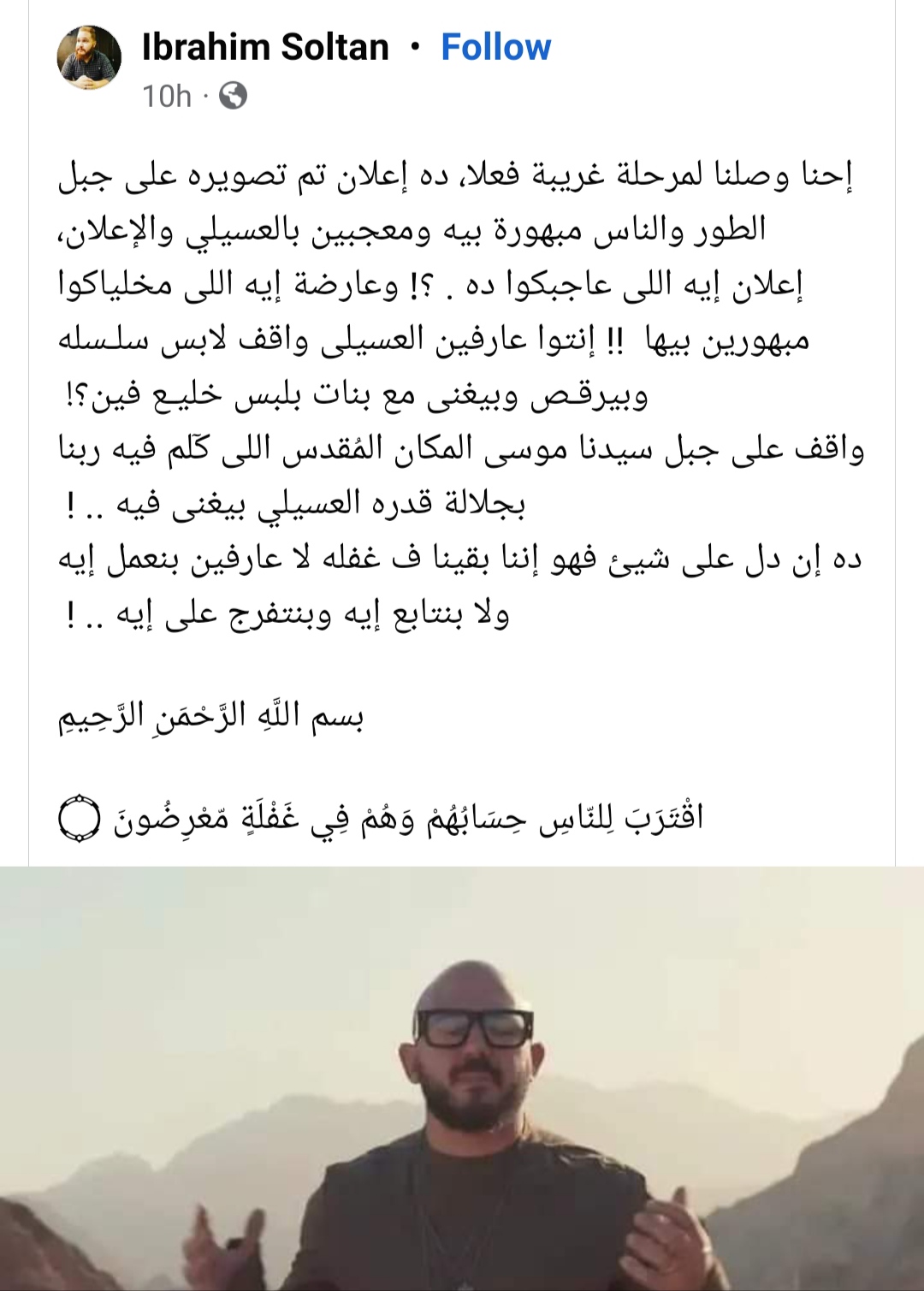The width and height of the screenshot is (924, 1291).
Task: Open the post's attached photo
Action: [462, 1078]
